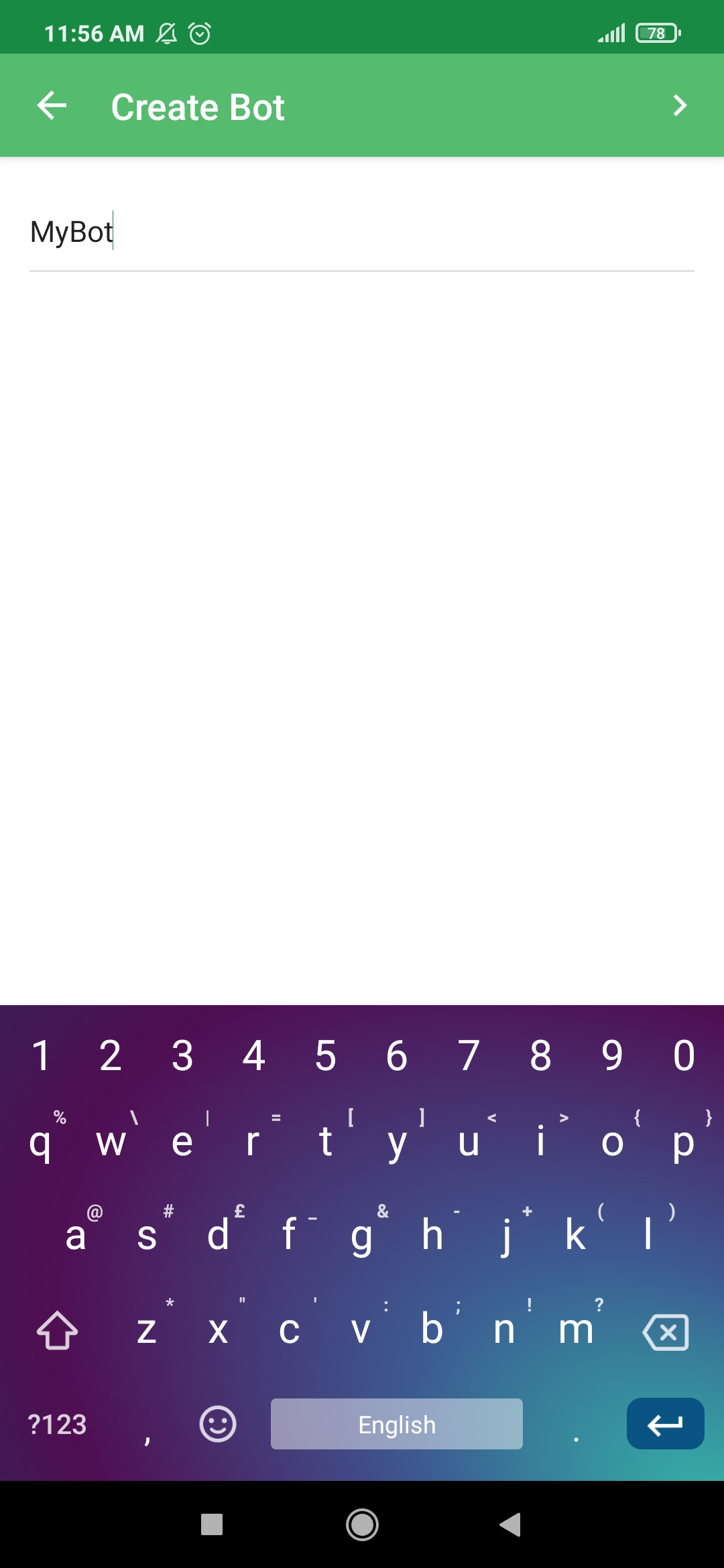The height and width of the screenshot is (1568, 724).
Task: Enable shift on the keyboard
Action: pyautogui.click(x=57, y=1330)
